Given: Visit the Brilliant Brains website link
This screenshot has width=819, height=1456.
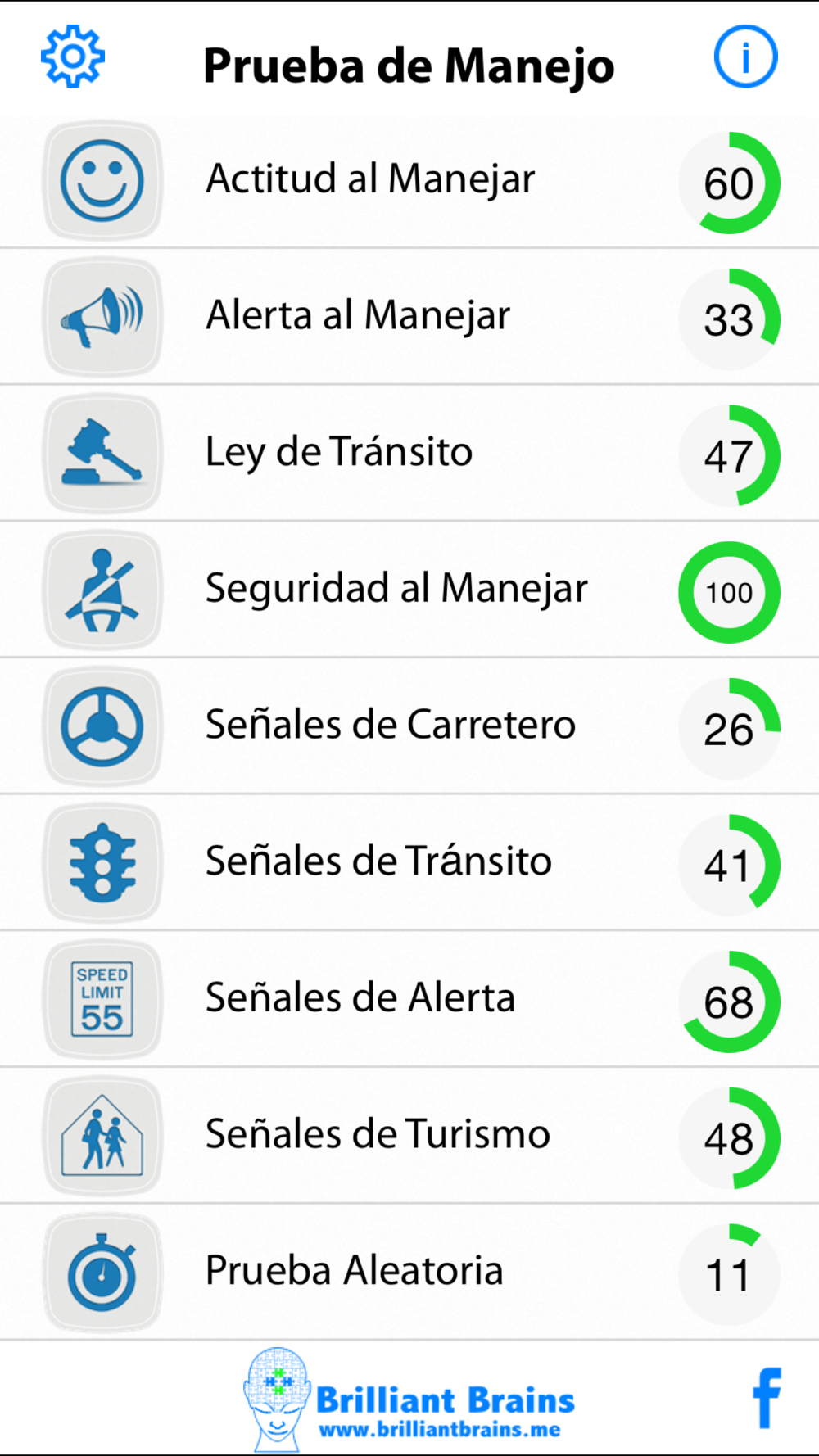Looking at the screenshot, I should [440, 1430].
